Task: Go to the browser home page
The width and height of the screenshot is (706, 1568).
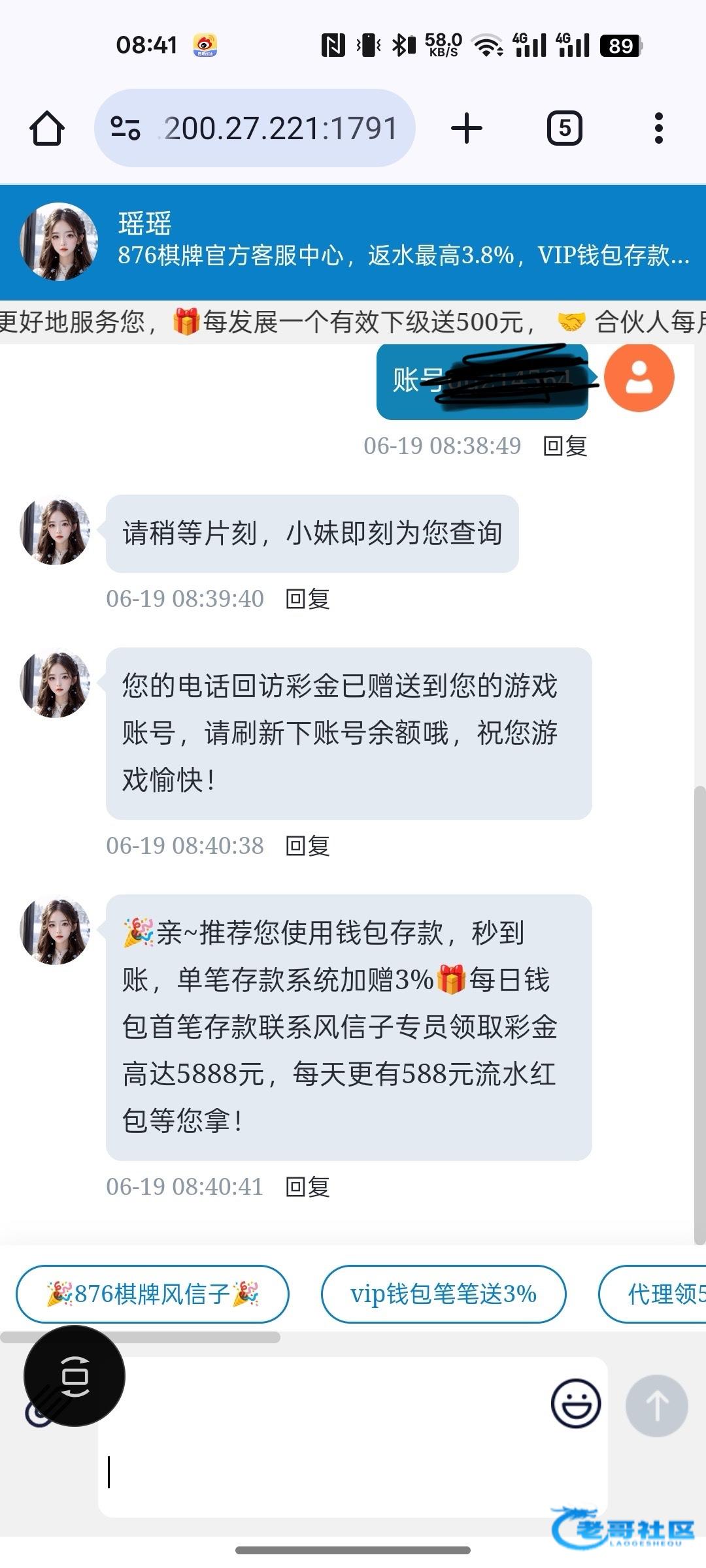Action: click(x=47, y=128)
